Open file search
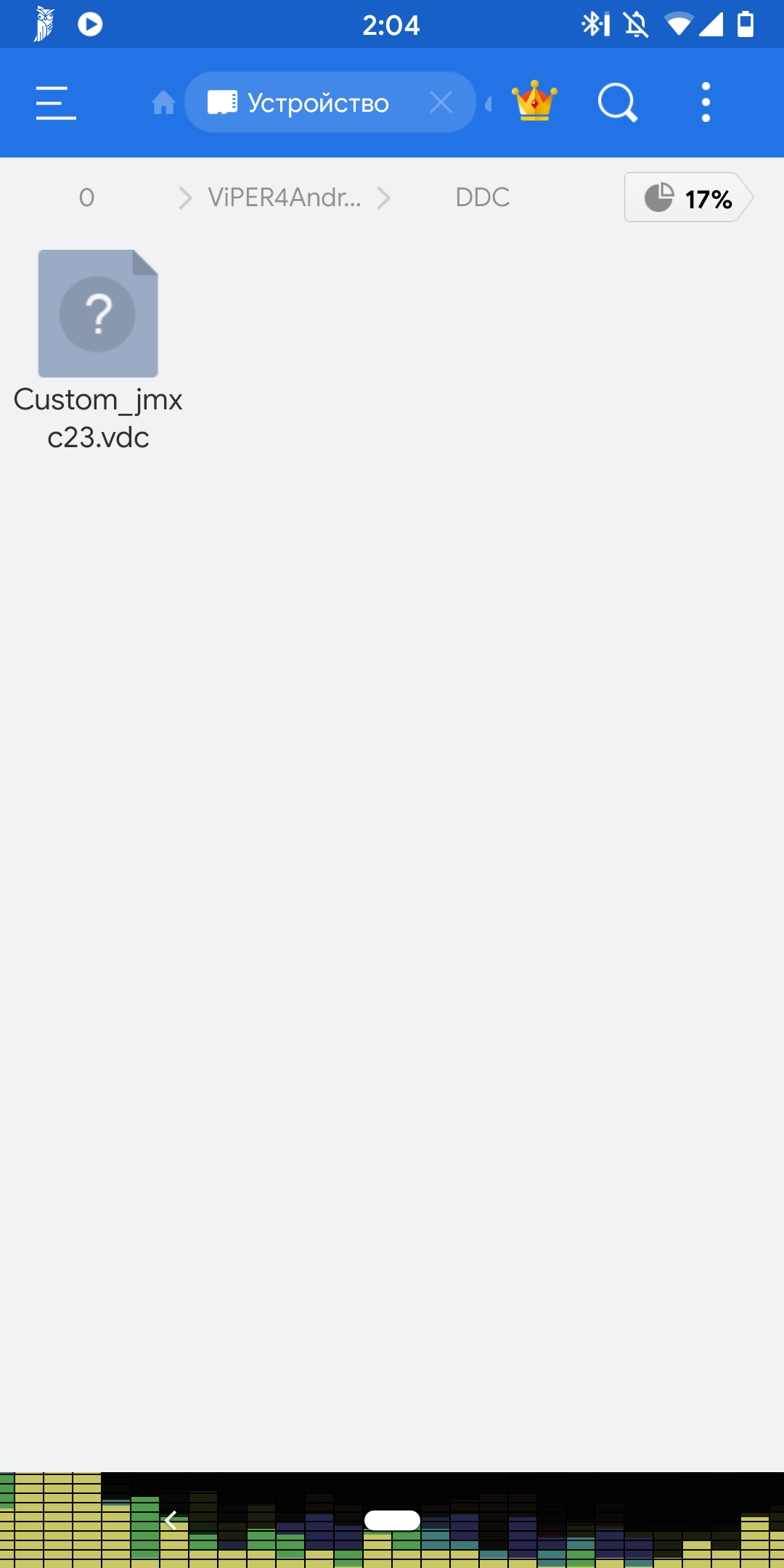This screenshot has width=784, height=1568. tap(617, 102)
